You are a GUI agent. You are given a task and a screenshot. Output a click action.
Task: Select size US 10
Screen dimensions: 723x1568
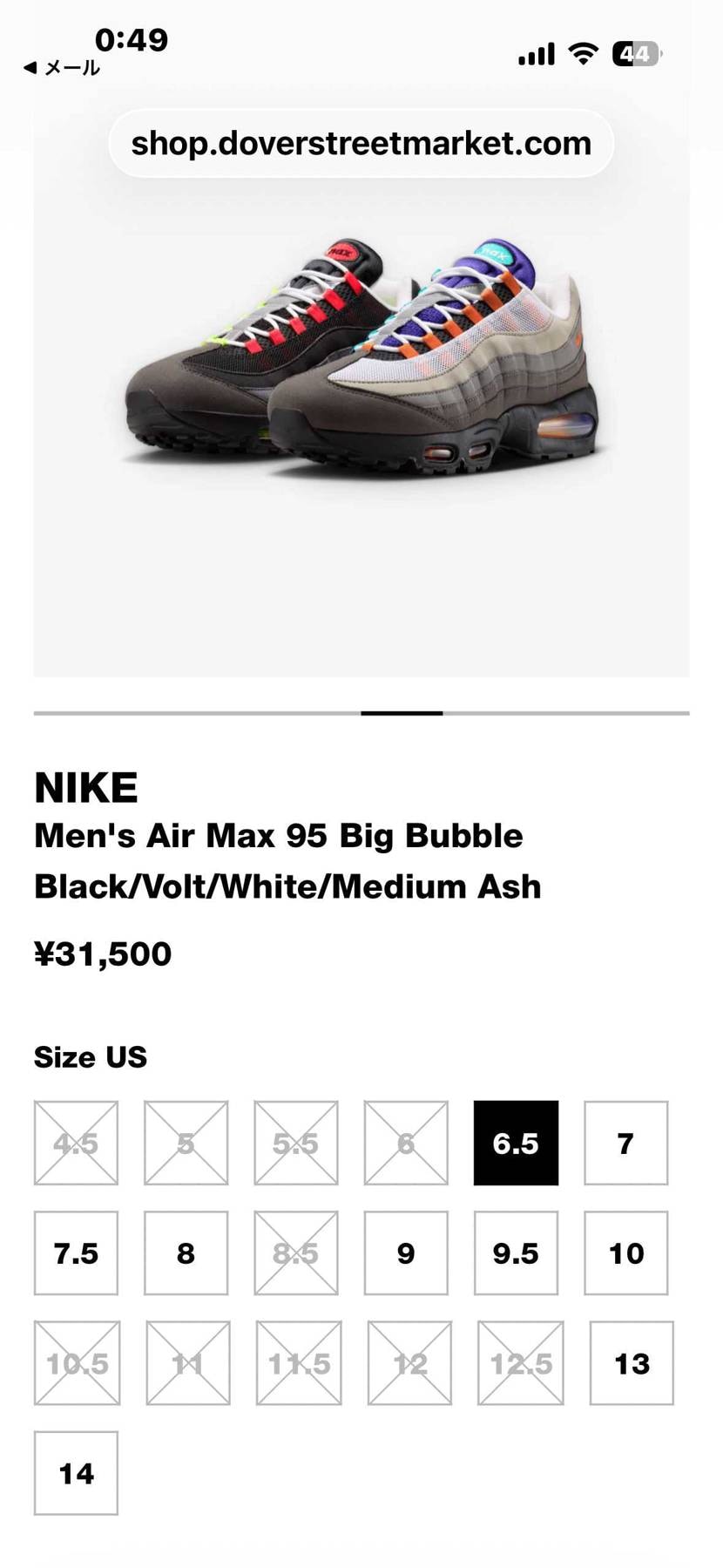625,1252
